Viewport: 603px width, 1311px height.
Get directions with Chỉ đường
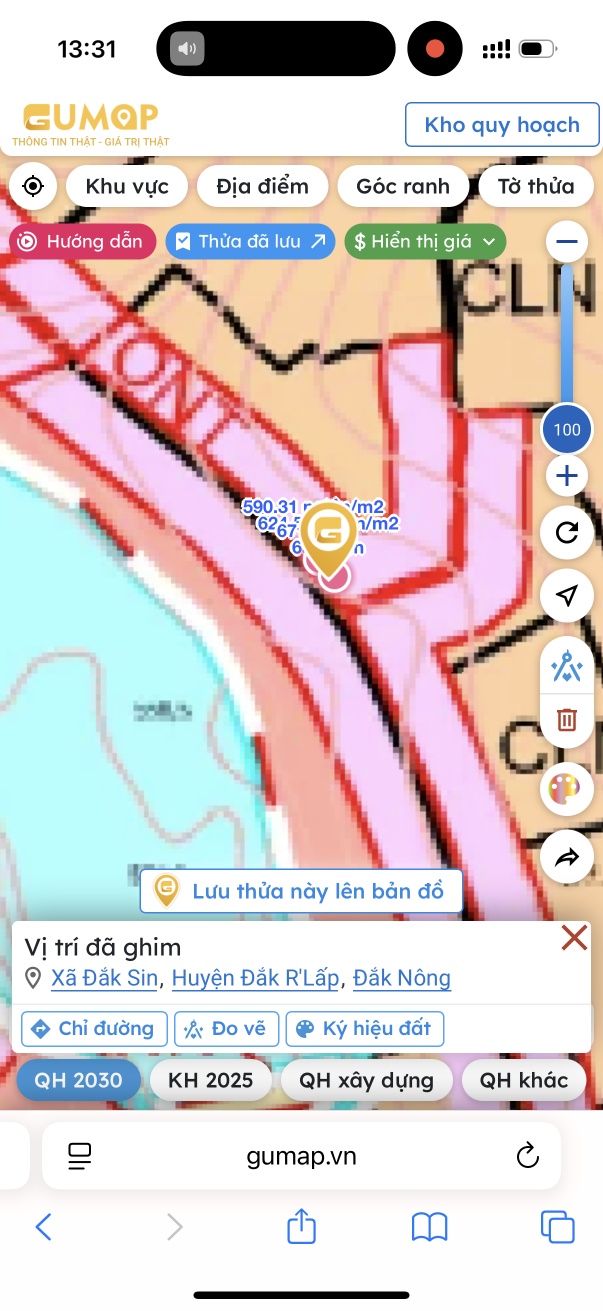(x=94, y=1028)
